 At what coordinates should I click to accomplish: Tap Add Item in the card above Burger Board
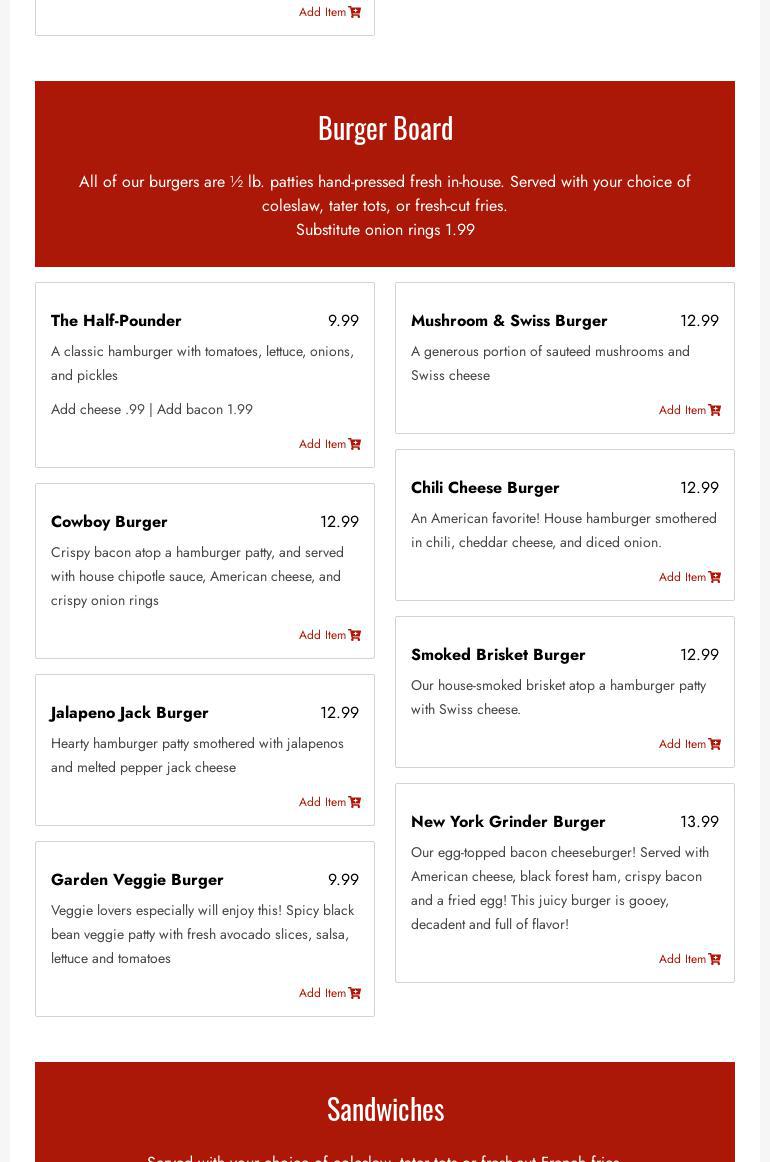329,12
